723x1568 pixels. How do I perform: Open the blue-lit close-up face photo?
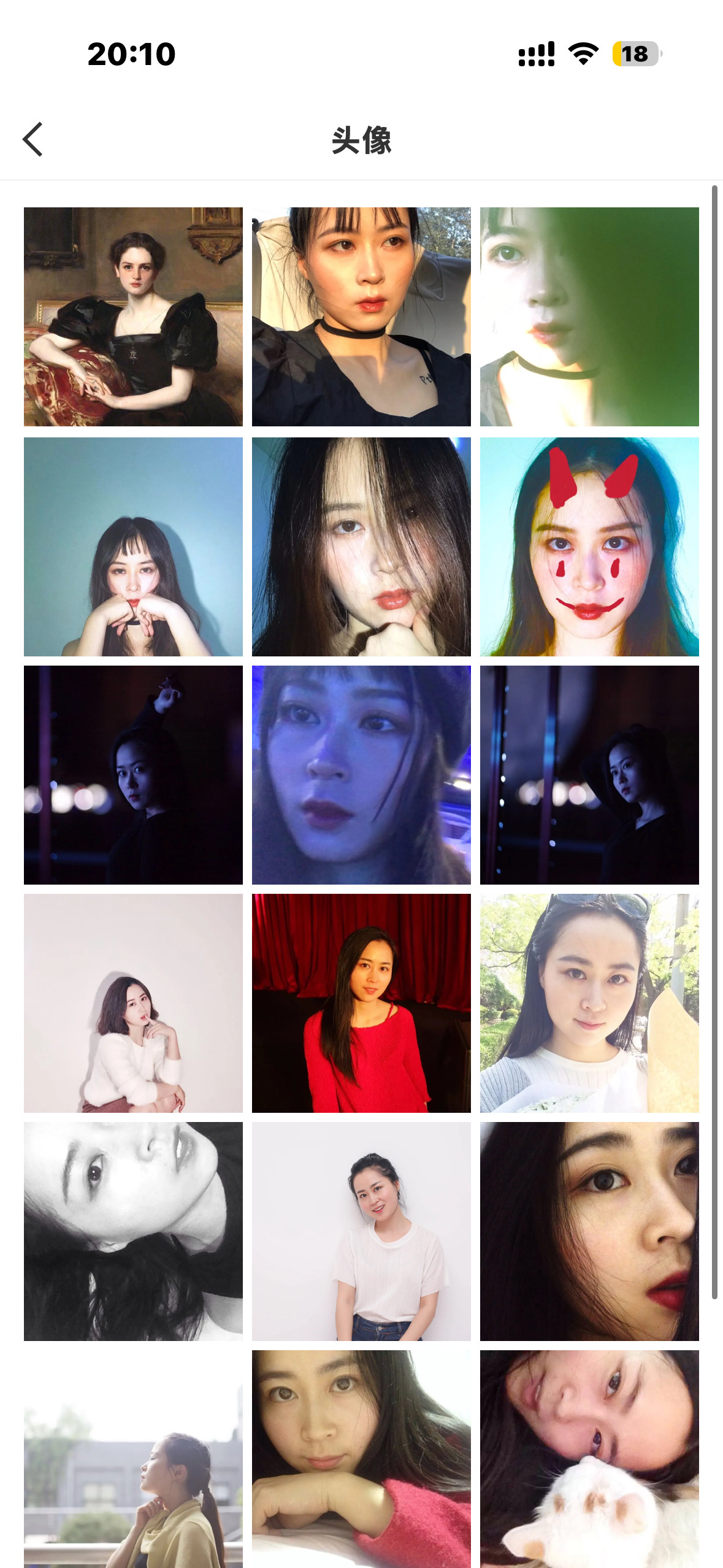pyautogui.click(x=361, y=775)
